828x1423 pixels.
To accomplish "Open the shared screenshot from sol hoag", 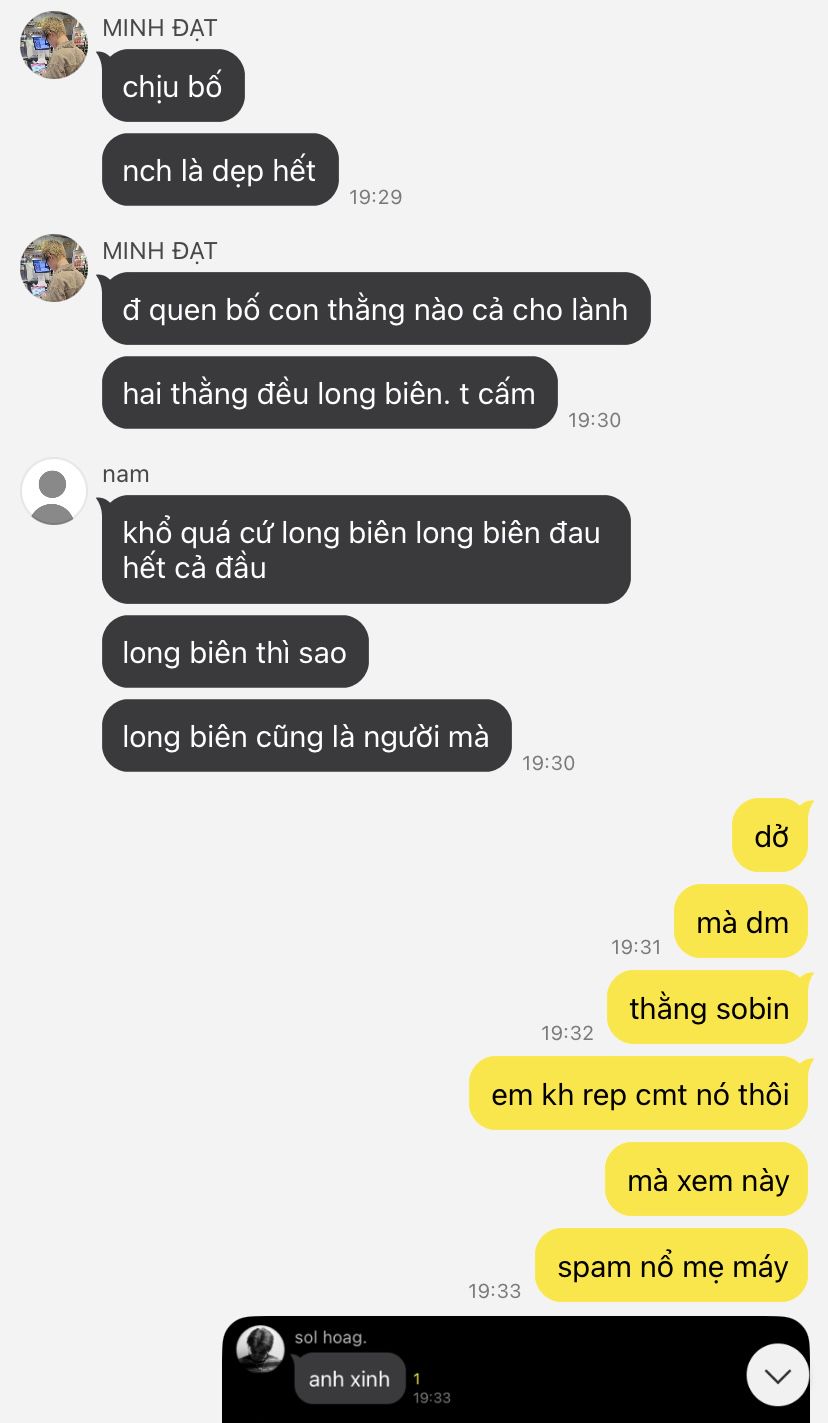I will tap(480, 1370).
